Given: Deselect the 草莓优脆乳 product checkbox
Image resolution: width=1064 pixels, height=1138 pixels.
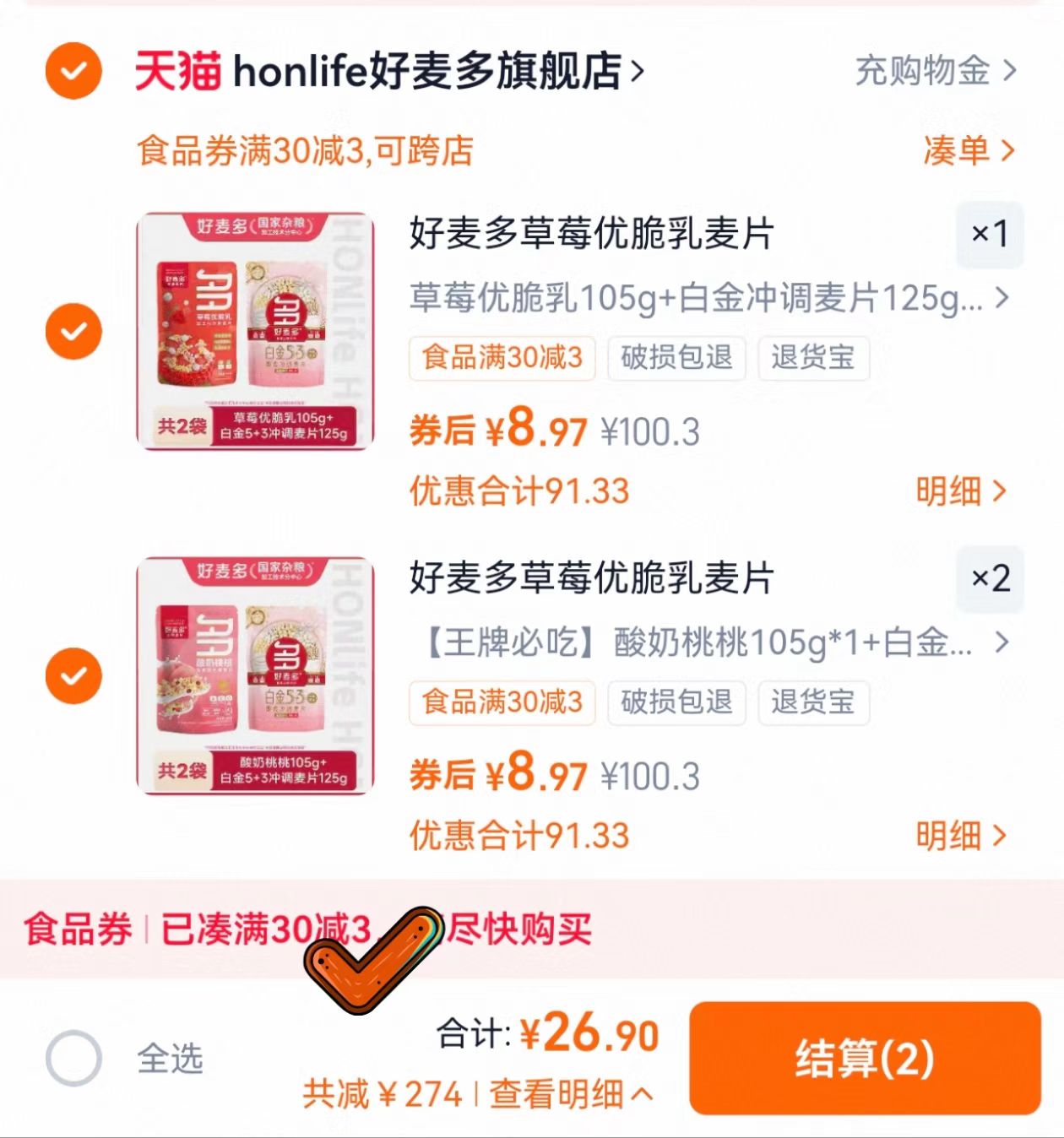Looking at the screenshot, I should pyautogui.click(x=74, y=328).
